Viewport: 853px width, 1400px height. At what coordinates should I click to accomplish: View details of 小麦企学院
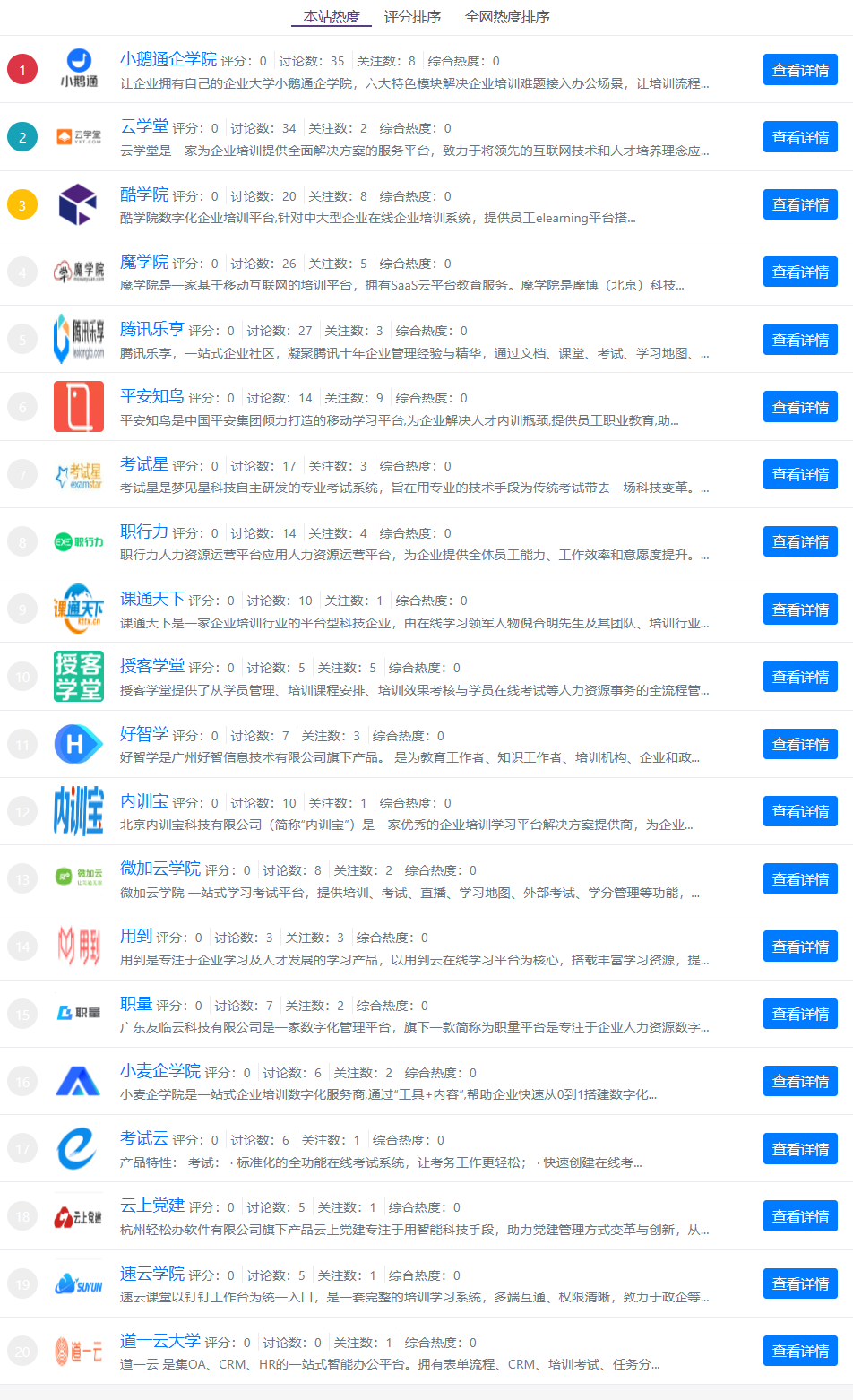(x=800, y=1081)
